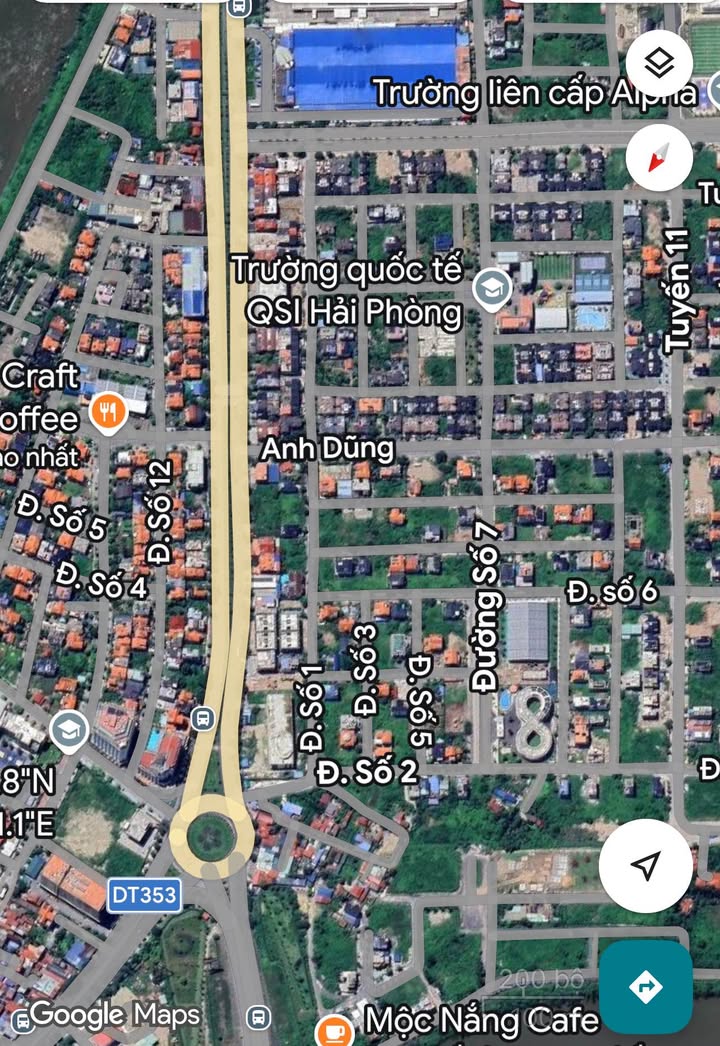This screenshot has width=720, height=1046.
Task: Open the Trường quốc tế QSI Hải Phòng marker
Action: (x=492, y=289)
